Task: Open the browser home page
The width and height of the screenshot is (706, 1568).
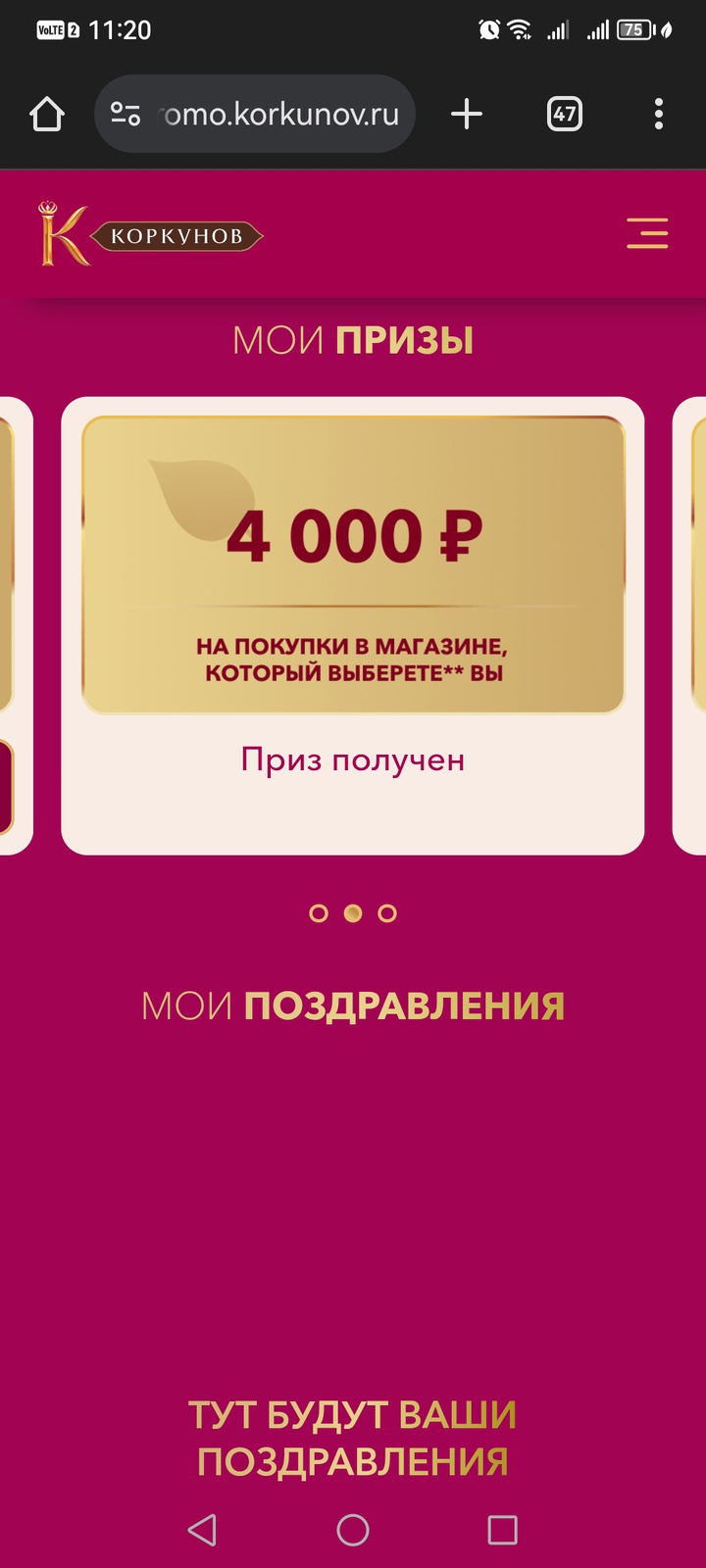Action: click(47, 115)
